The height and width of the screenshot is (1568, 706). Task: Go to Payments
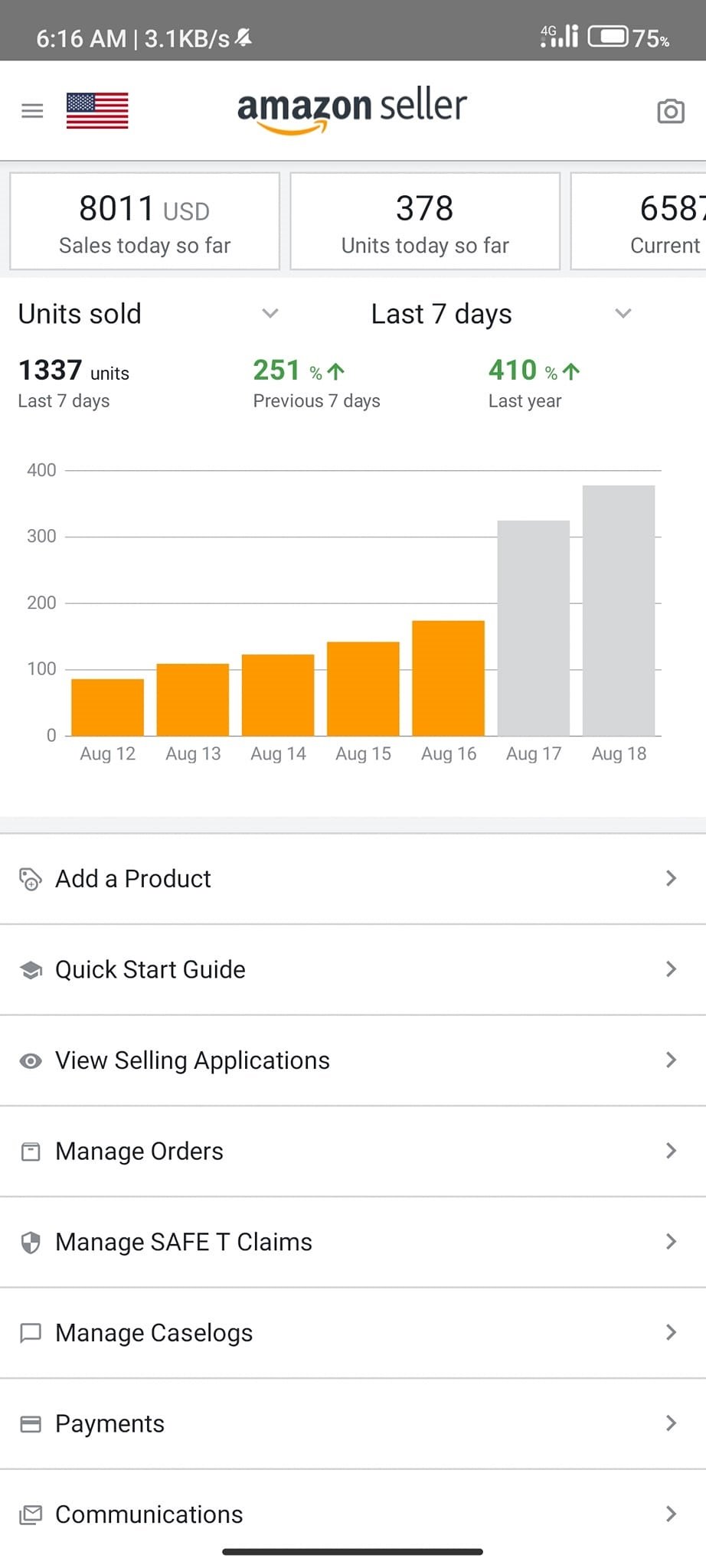[x=352, y=1424]
